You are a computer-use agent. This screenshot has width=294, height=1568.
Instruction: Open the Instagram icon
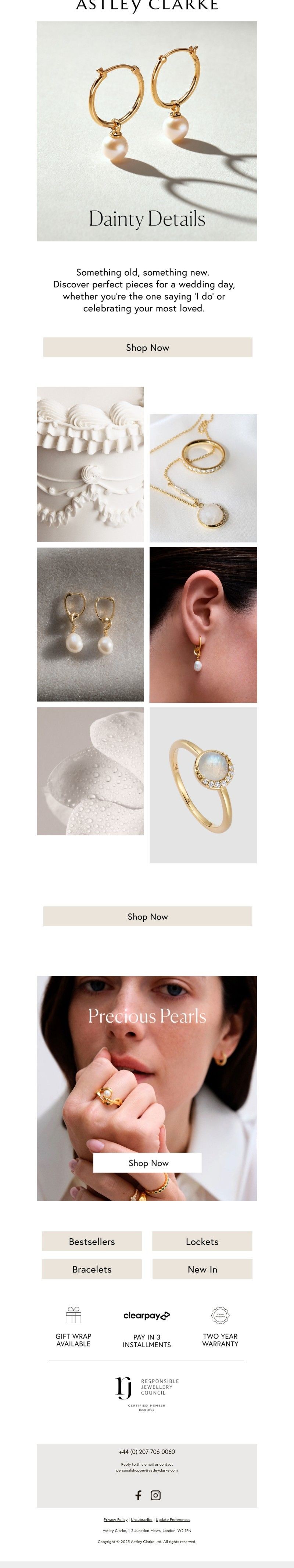pos(155,1494)
